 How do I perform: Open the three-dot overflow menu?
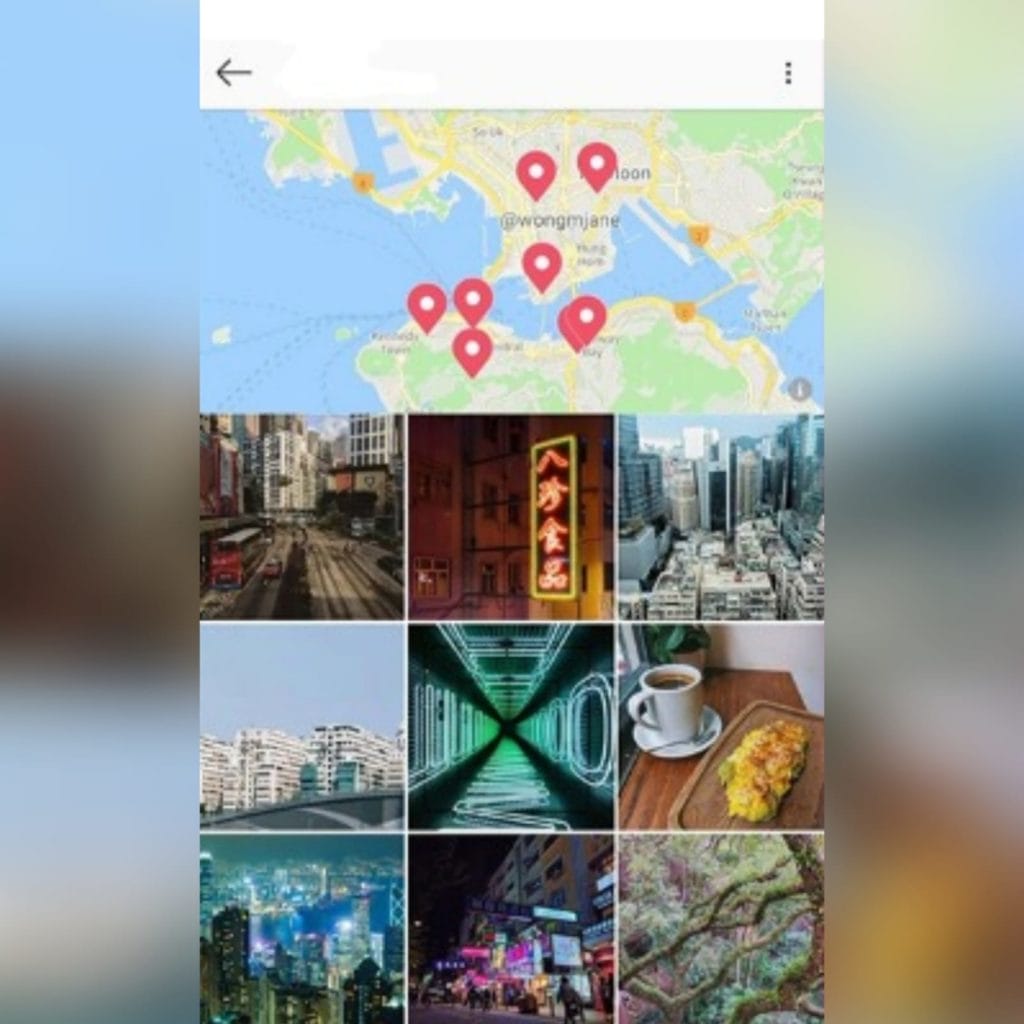[x=788, y=73]
